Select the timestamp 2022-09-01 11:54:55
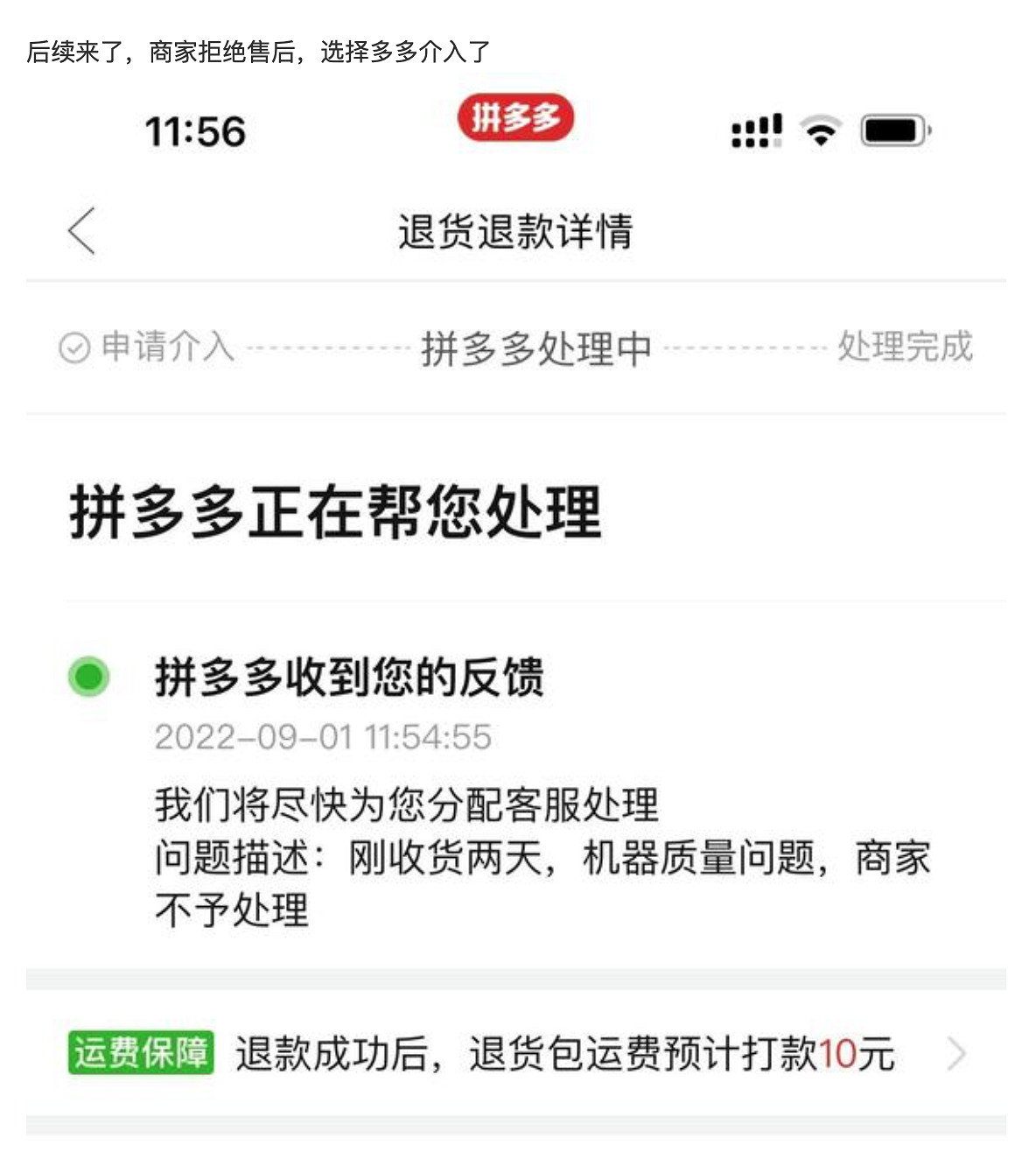The height and width of the screenshot is (1152, 1036). pos(324,737)
